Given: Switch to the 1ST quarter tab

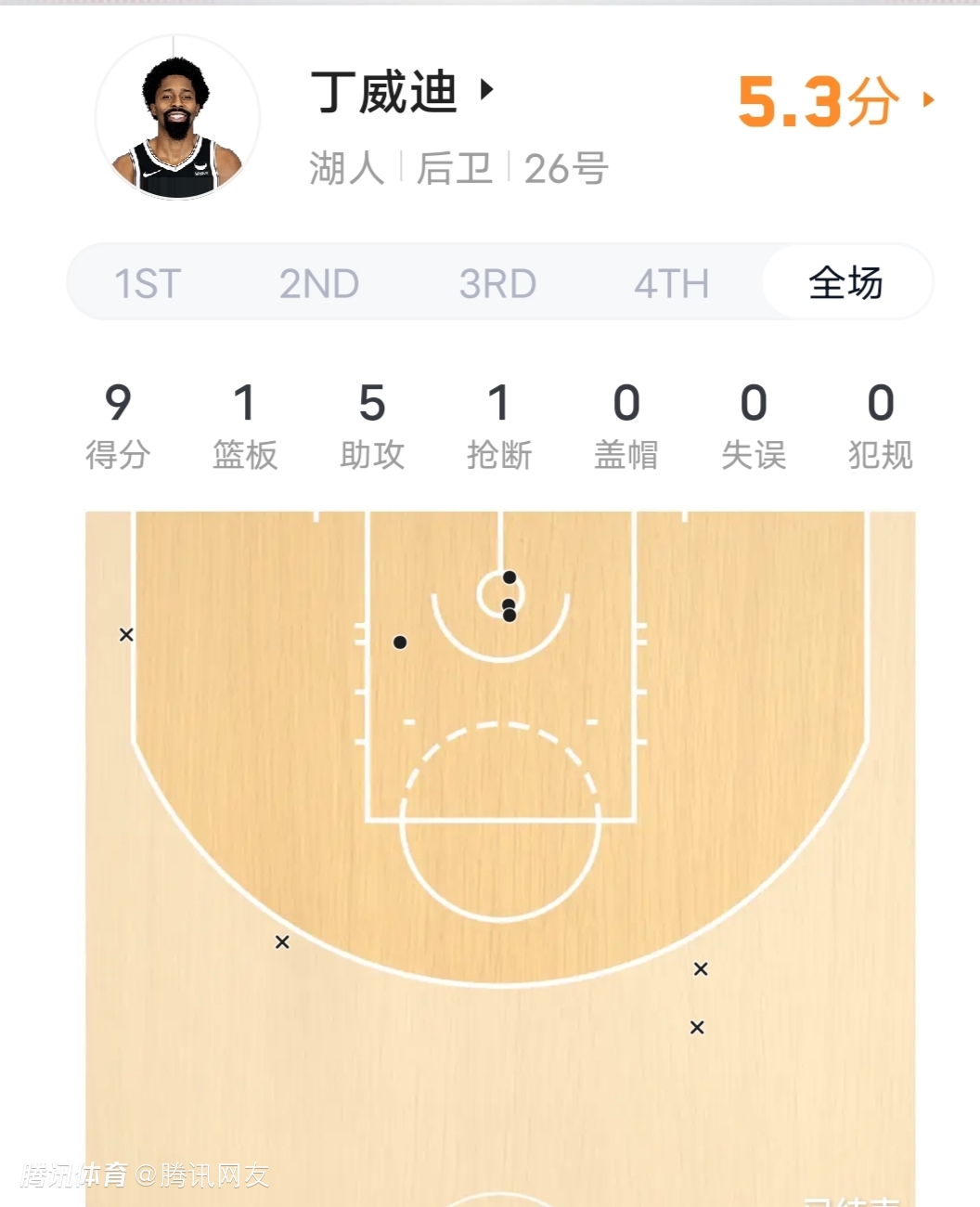Looking at the screenshot, I should click(148, 283).
